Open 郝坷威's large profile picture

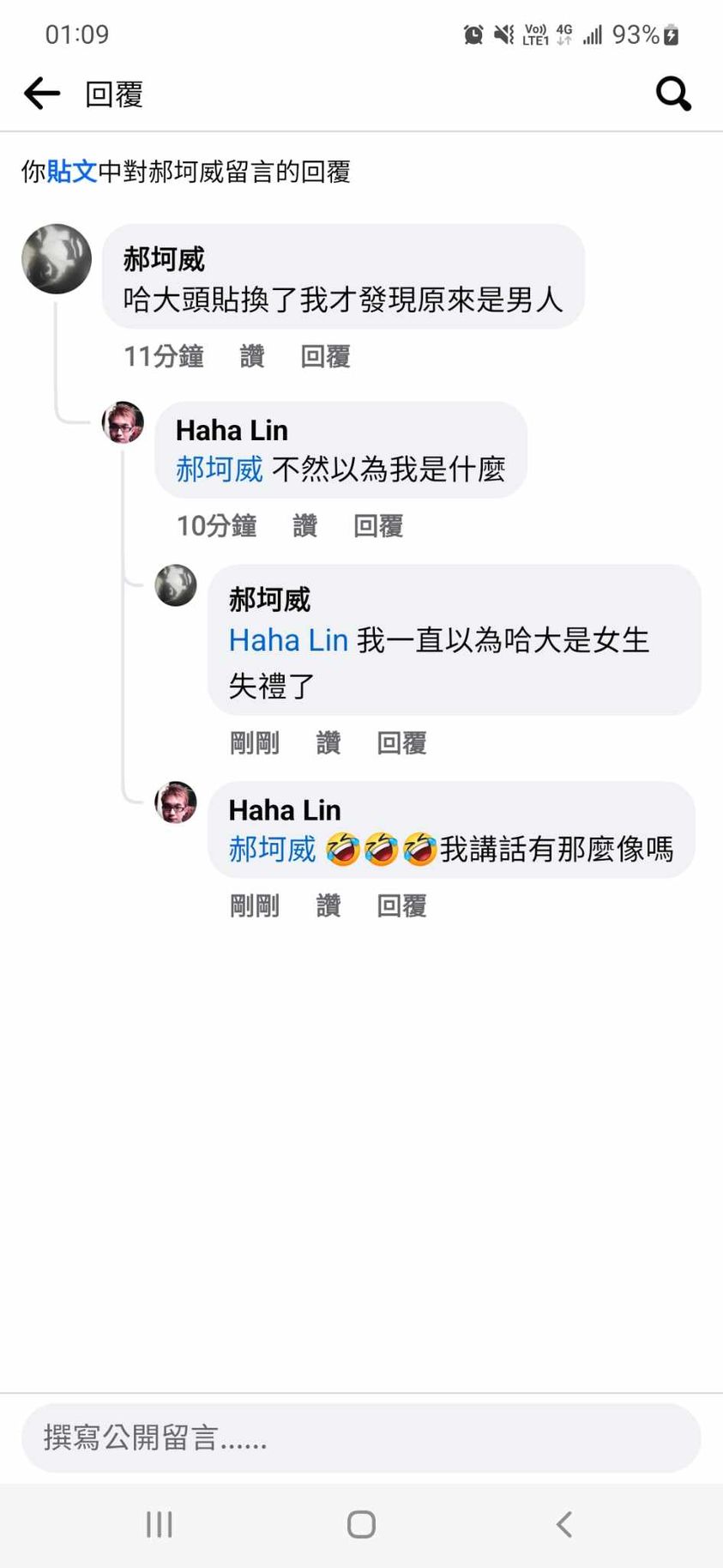pos(57,259)
